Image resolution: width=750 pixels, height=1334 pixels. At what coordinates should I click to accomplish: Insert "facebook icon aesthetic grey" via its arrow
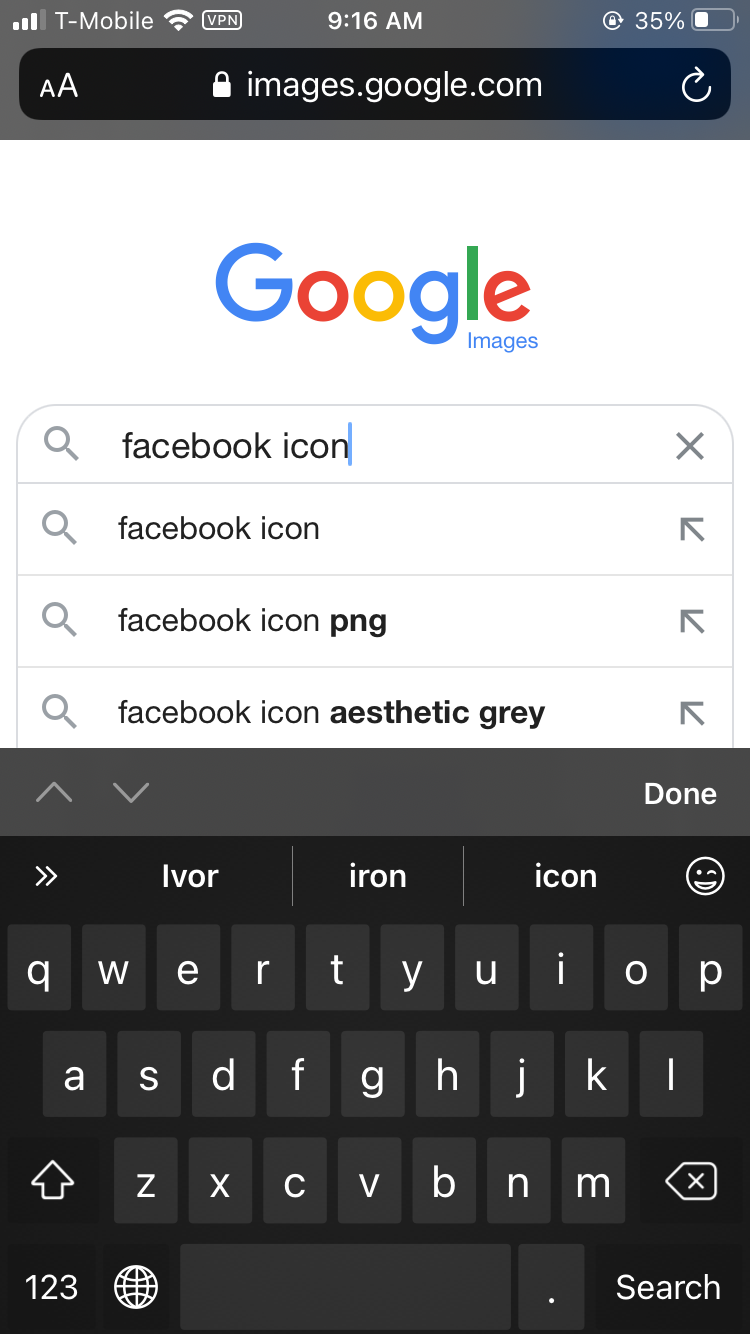point(692,713)
